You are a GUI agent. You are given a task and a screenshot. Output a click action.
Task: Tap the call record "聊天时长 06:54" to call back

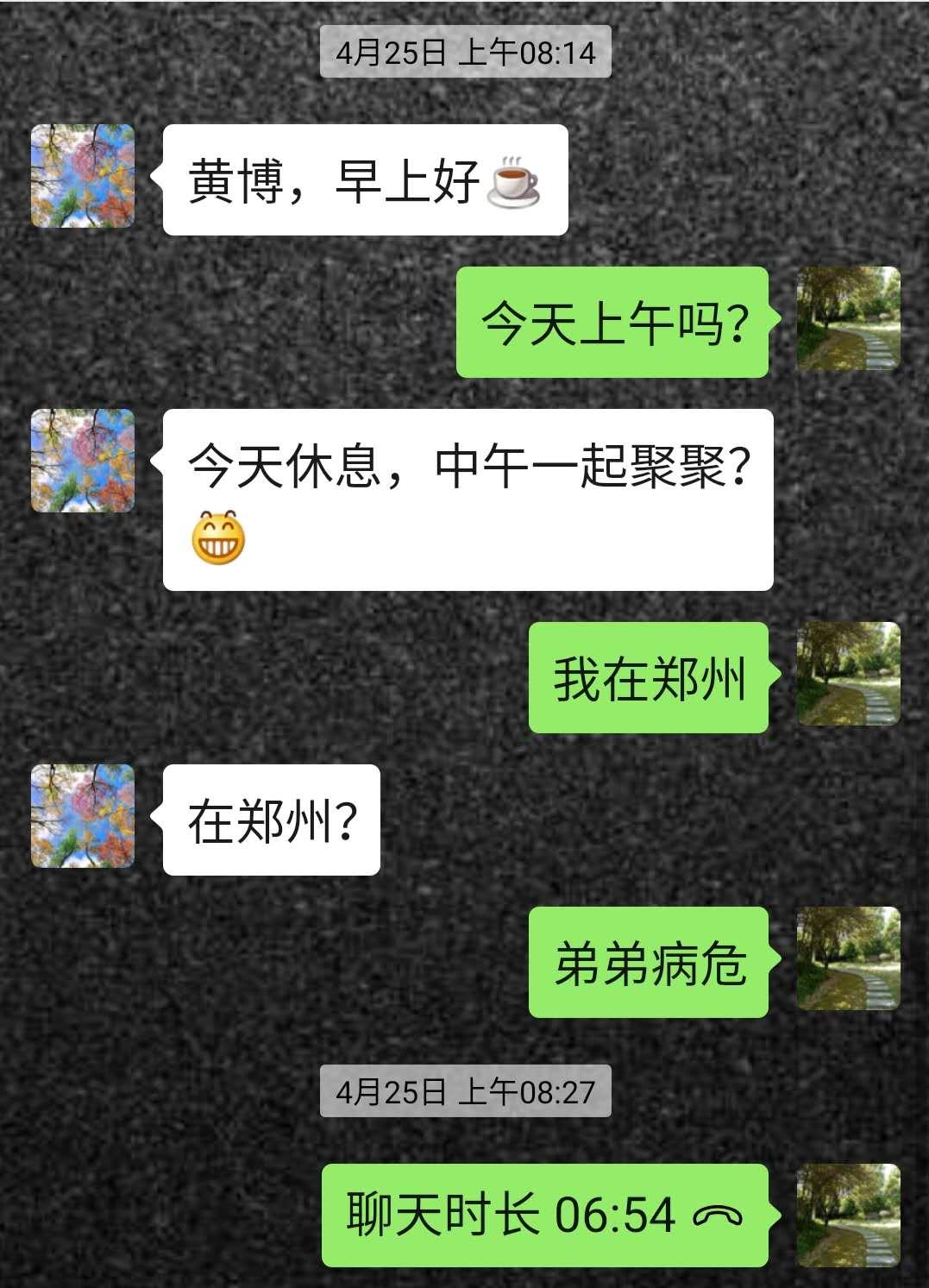coord(544,1215)
